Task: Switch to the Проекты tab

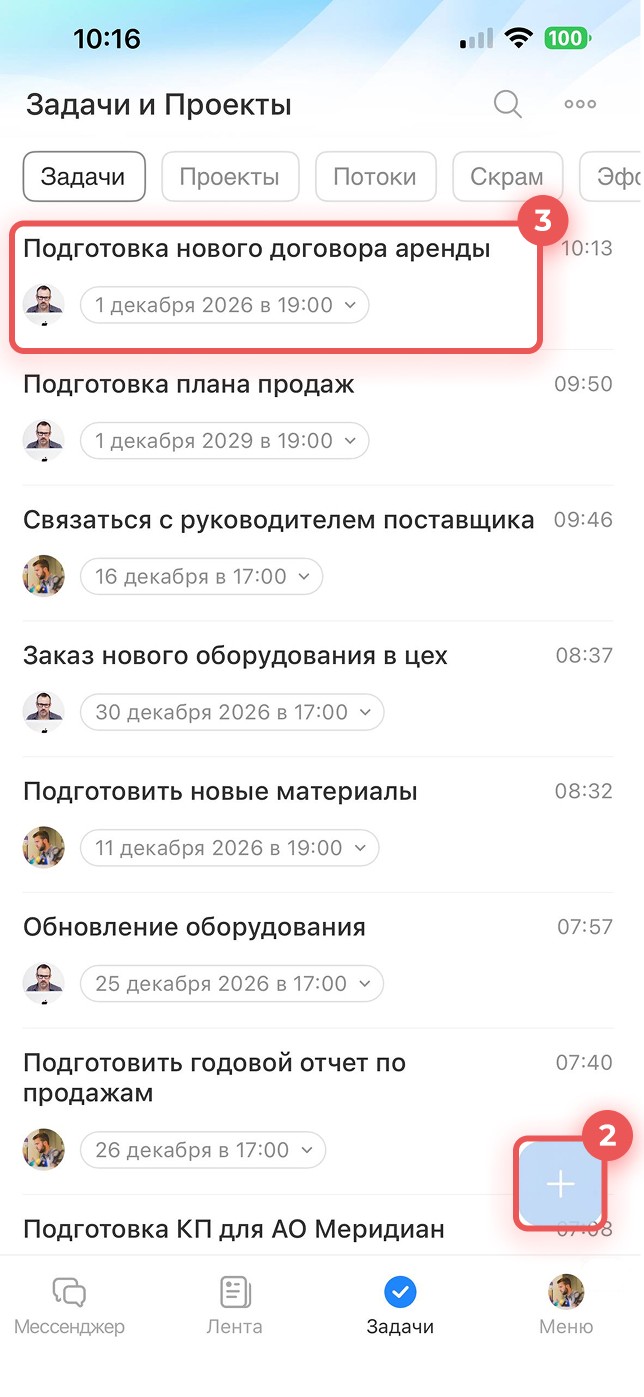Action: point(229,177)
